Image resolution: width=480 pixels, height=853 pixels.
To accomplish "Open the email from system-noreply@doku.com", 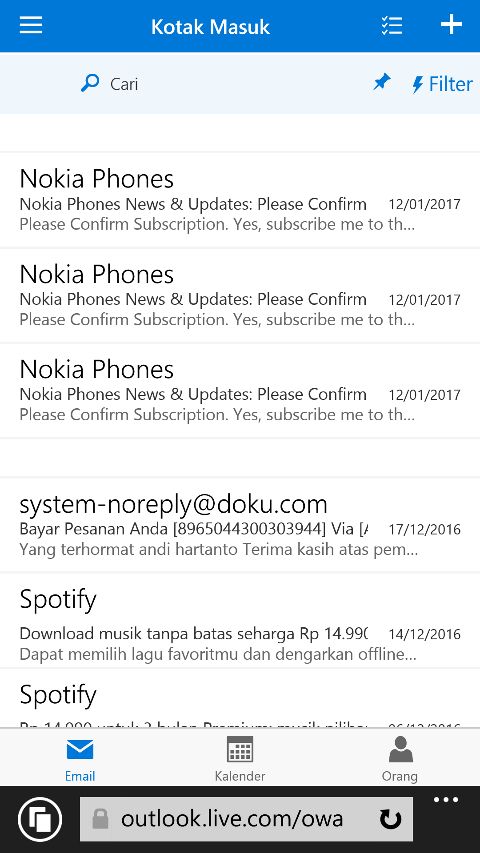I will pyautogui.click(x=240, y=525).
